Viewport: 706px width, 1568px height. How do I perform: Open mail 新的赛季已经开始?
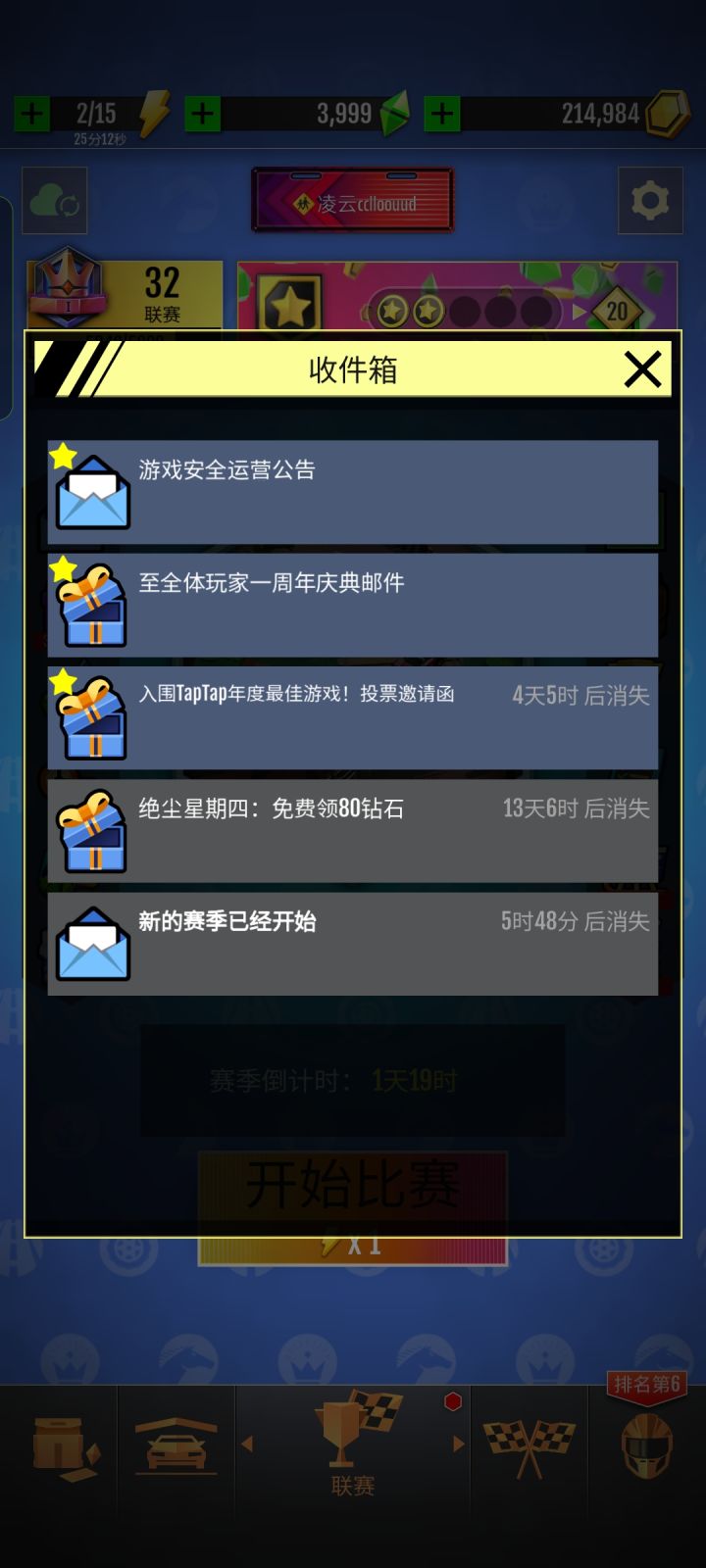click(x=353, y=940)
